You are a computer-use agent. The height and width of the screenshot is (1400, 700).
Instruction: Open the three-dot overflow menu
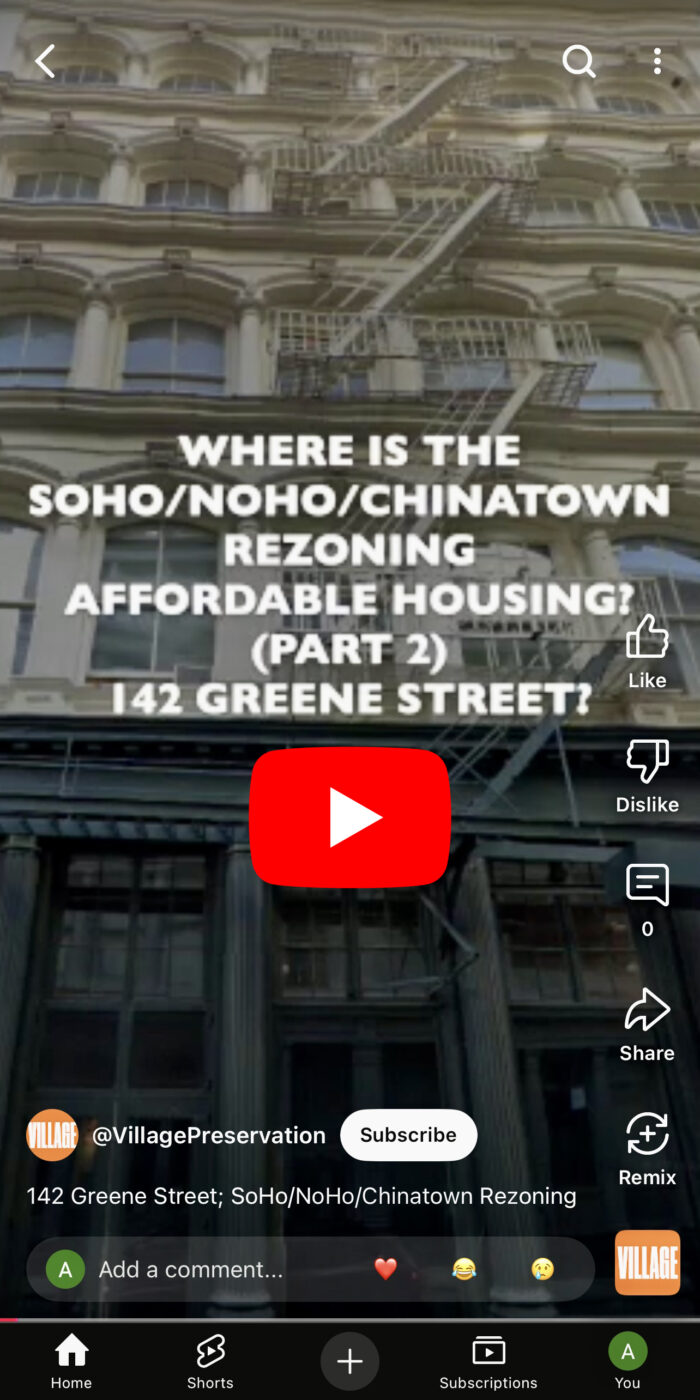[657, 62]
